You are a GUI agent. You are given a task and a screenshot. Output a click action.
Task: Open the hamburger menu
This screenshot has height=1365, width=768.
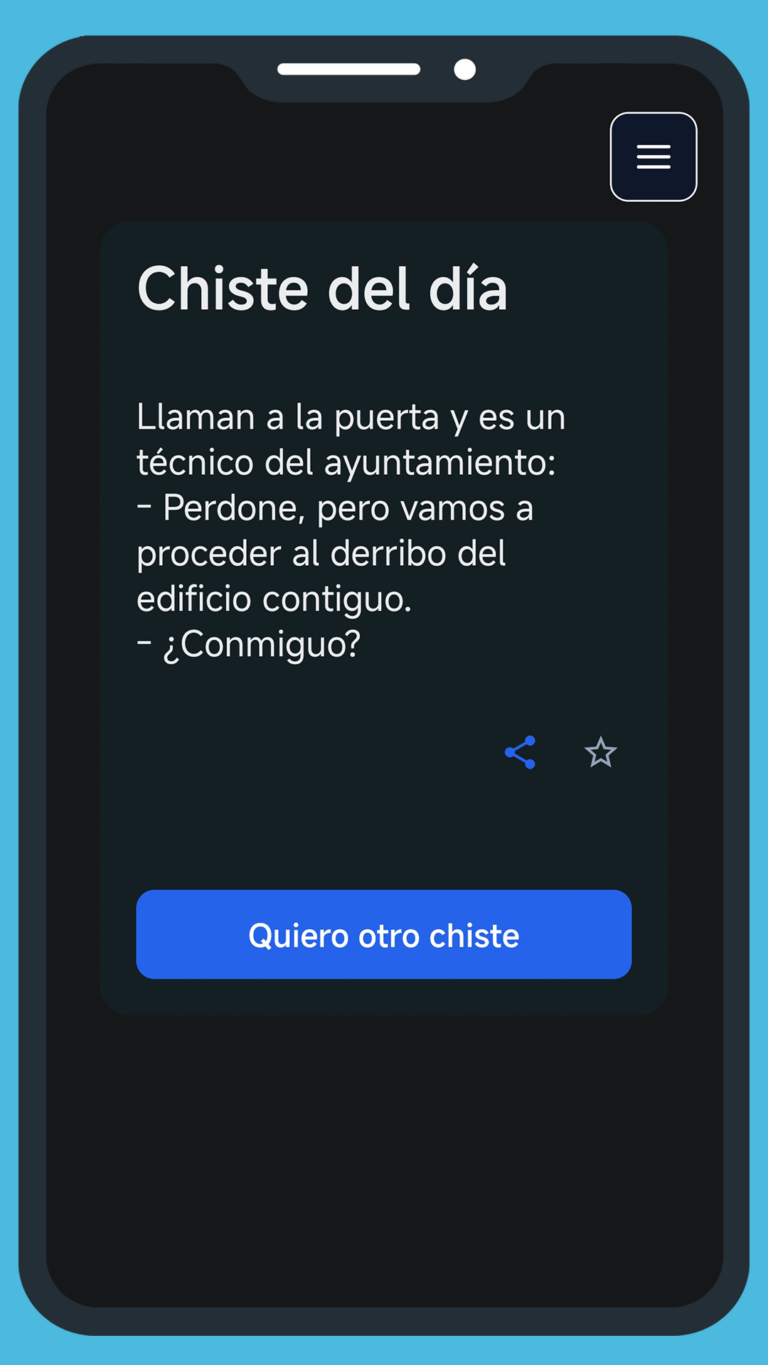(653, 157)
